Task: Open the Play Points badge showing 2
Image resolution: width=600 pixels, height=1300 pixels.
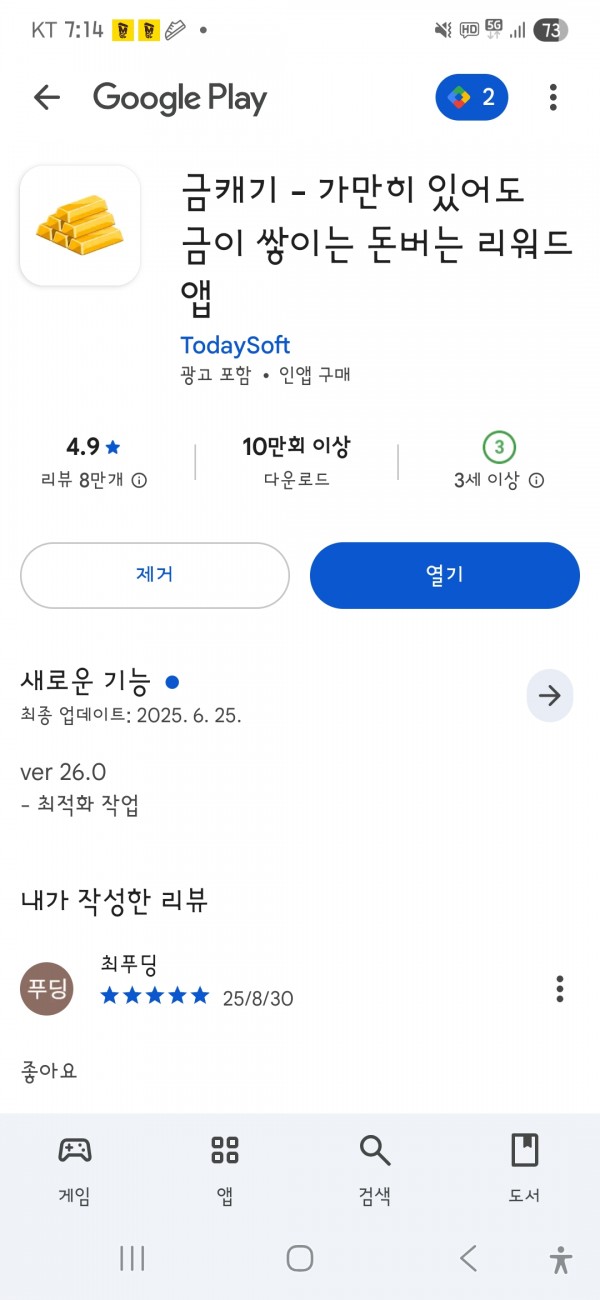Action: tap(472, 97)
